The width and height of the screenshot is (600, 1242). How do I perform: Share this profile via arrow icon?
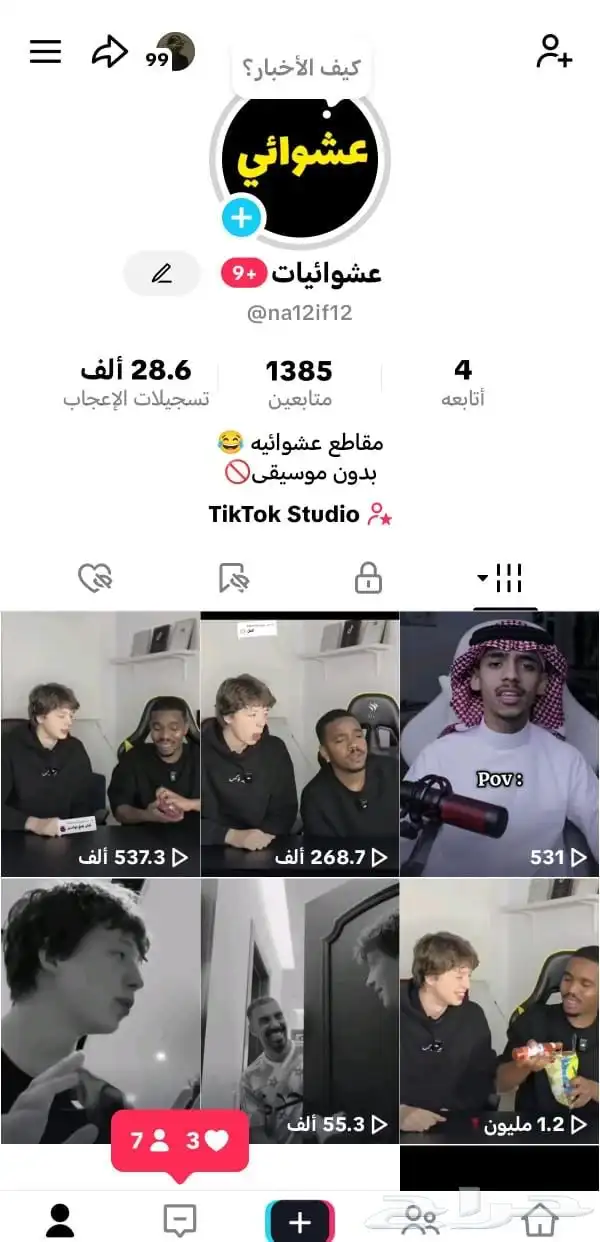(109, 52)
